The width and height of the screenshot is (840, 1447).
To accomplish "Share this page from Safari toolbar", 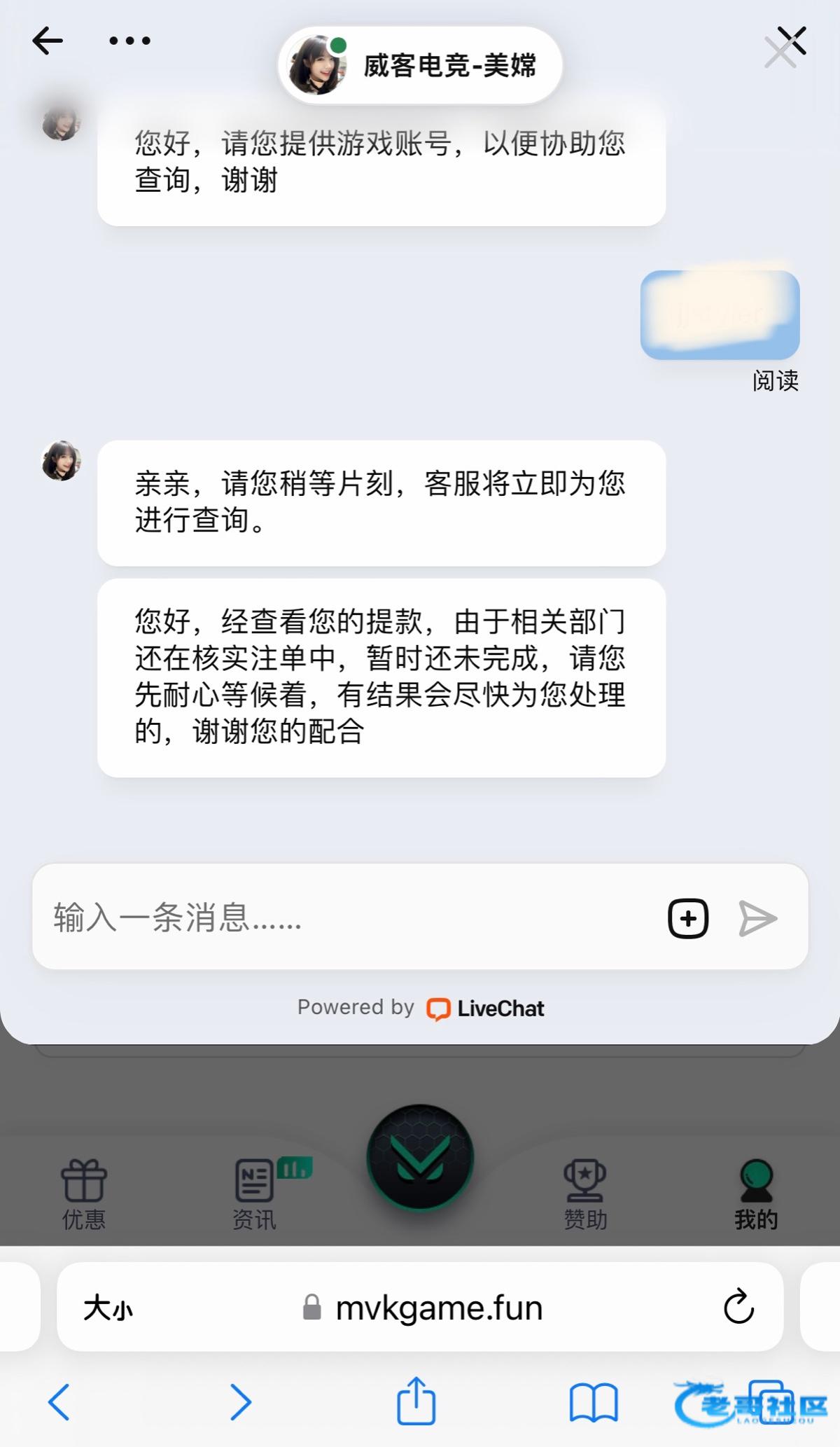I will click(416, 1401).
